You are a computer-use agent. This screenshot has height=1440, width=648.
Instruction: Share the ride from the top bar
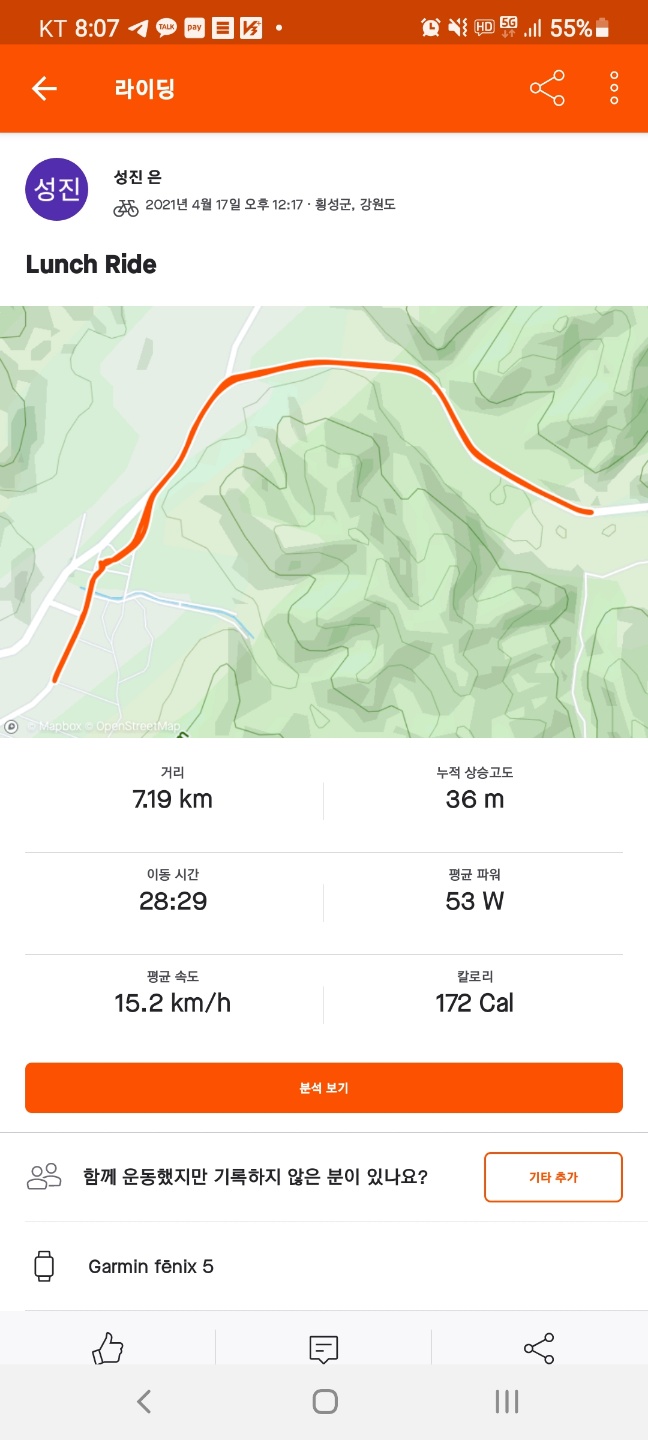pos(547,89)
